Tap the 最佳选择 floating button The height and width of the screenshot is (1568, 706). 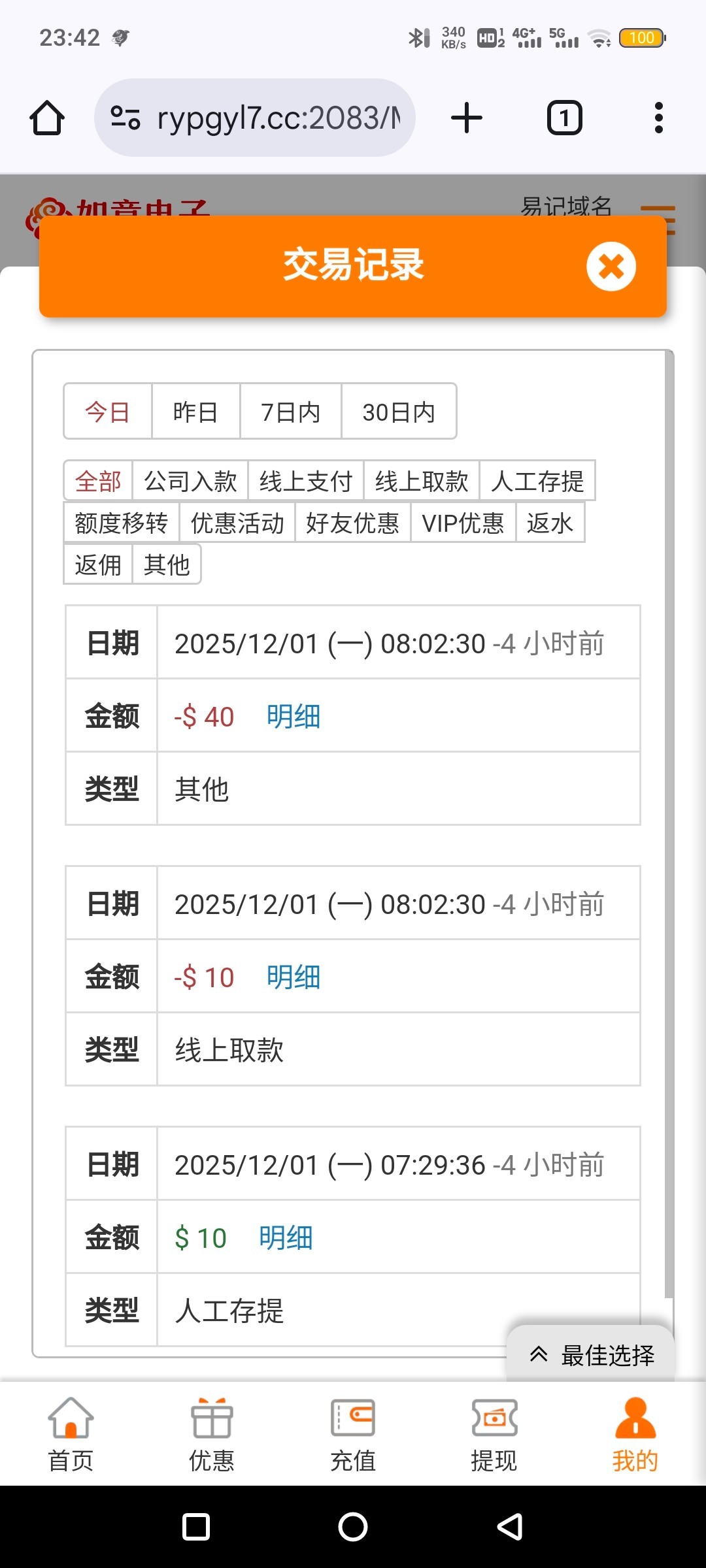click(x=591, y=1355)
